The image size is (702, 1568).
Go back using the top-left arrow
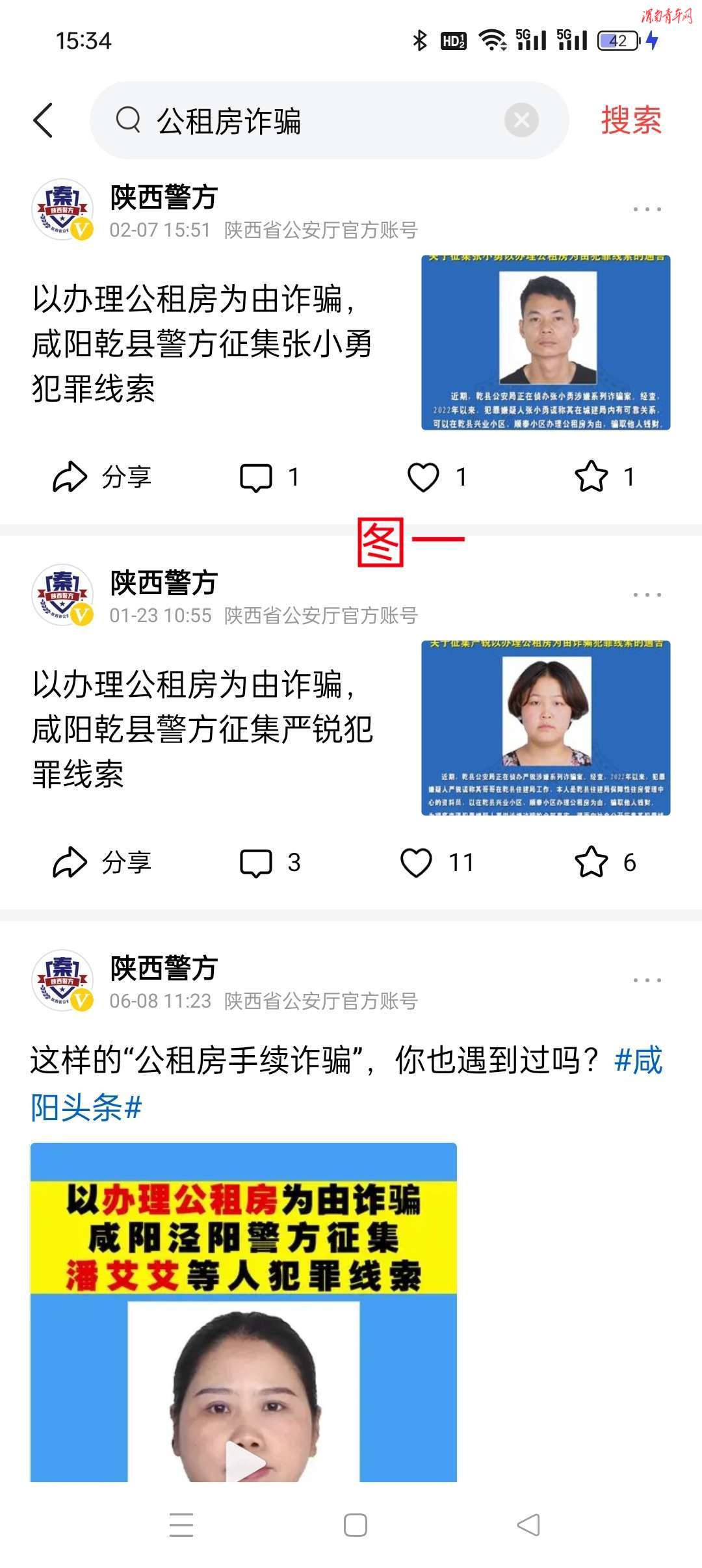click(x=43, y=120)
